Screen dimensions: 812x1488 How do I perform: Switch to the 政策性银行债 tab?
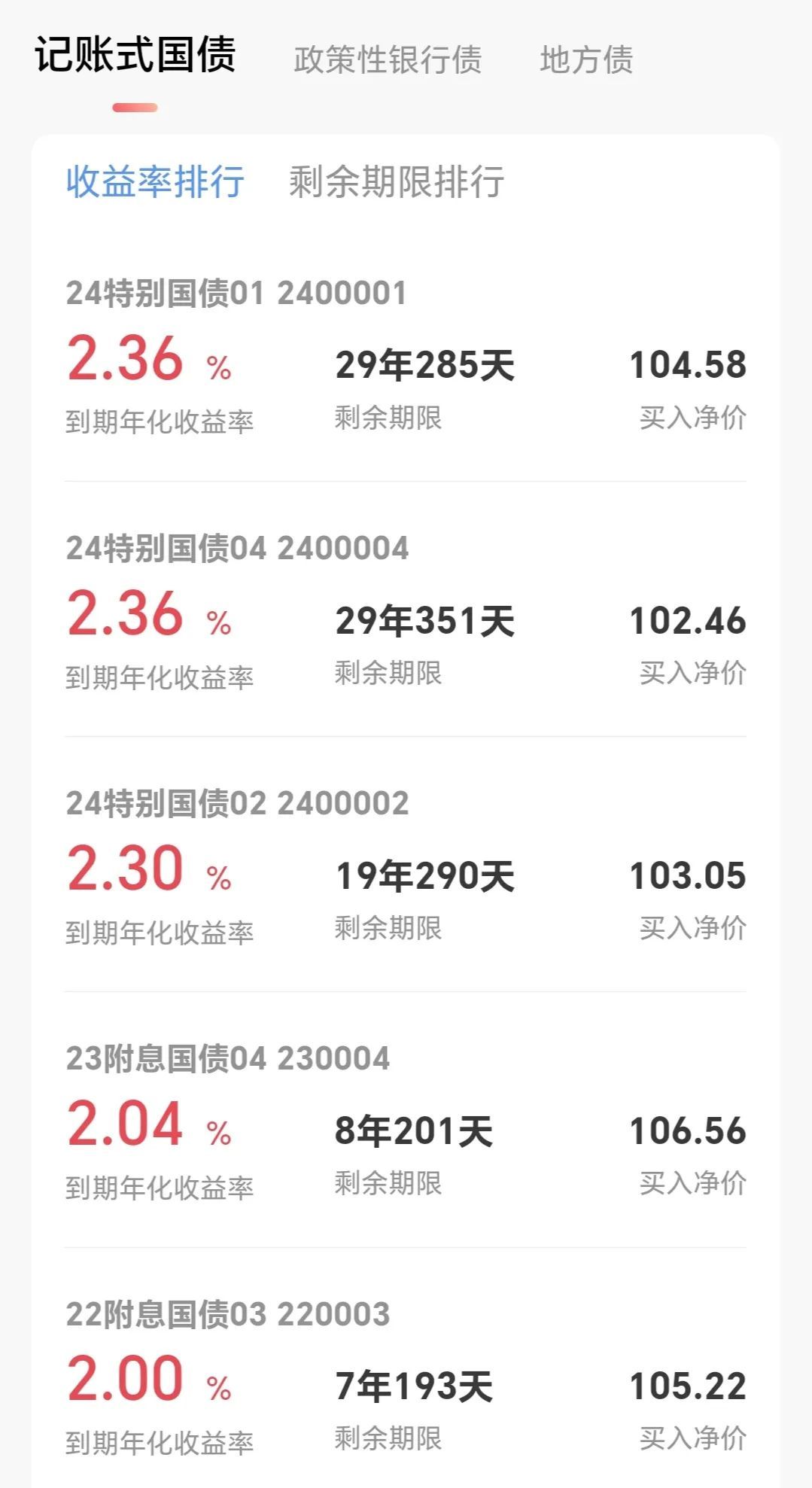(x=388, y=60)
